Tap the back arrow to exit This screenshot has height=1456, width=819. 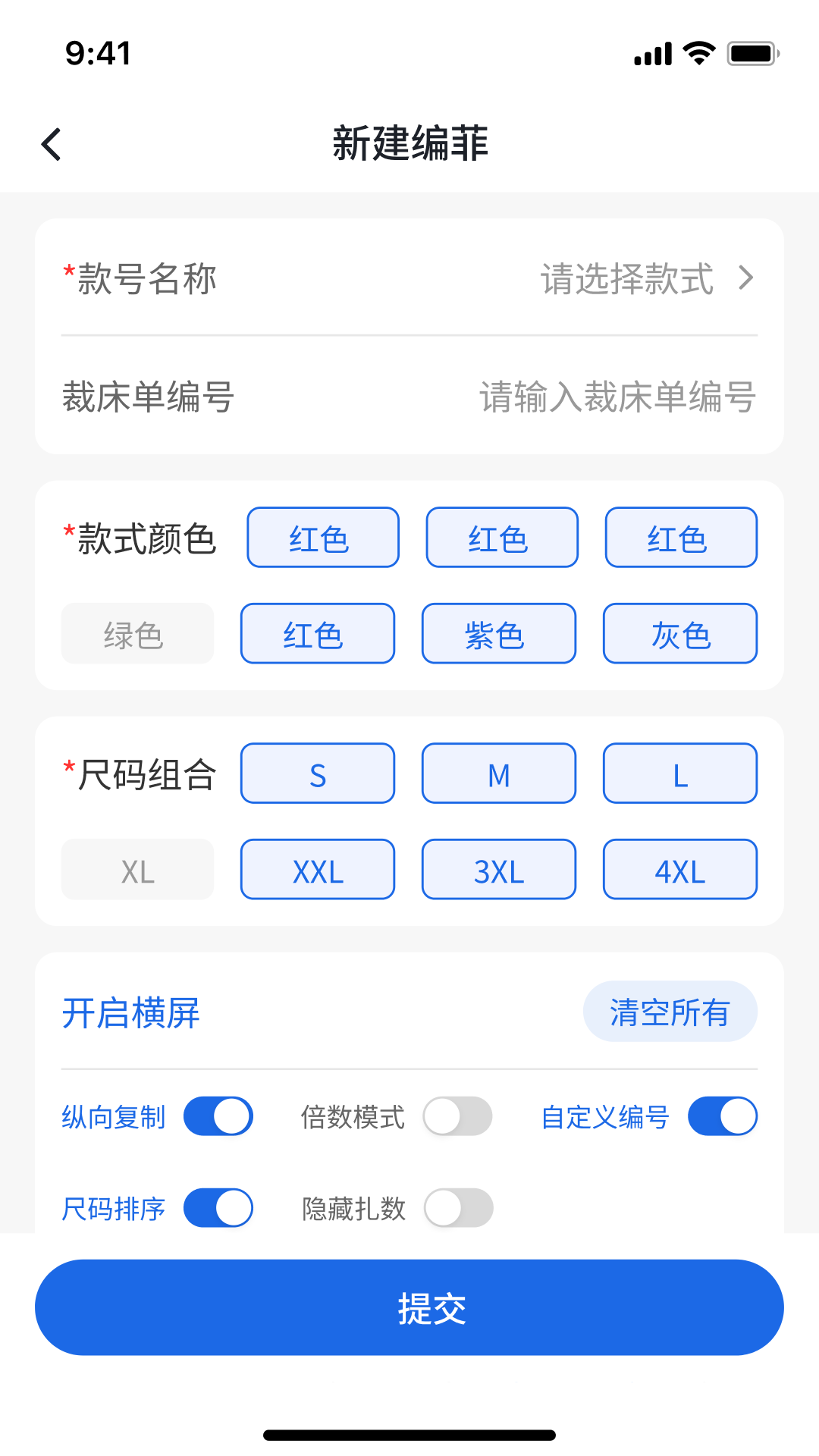(x=51, y=144)
